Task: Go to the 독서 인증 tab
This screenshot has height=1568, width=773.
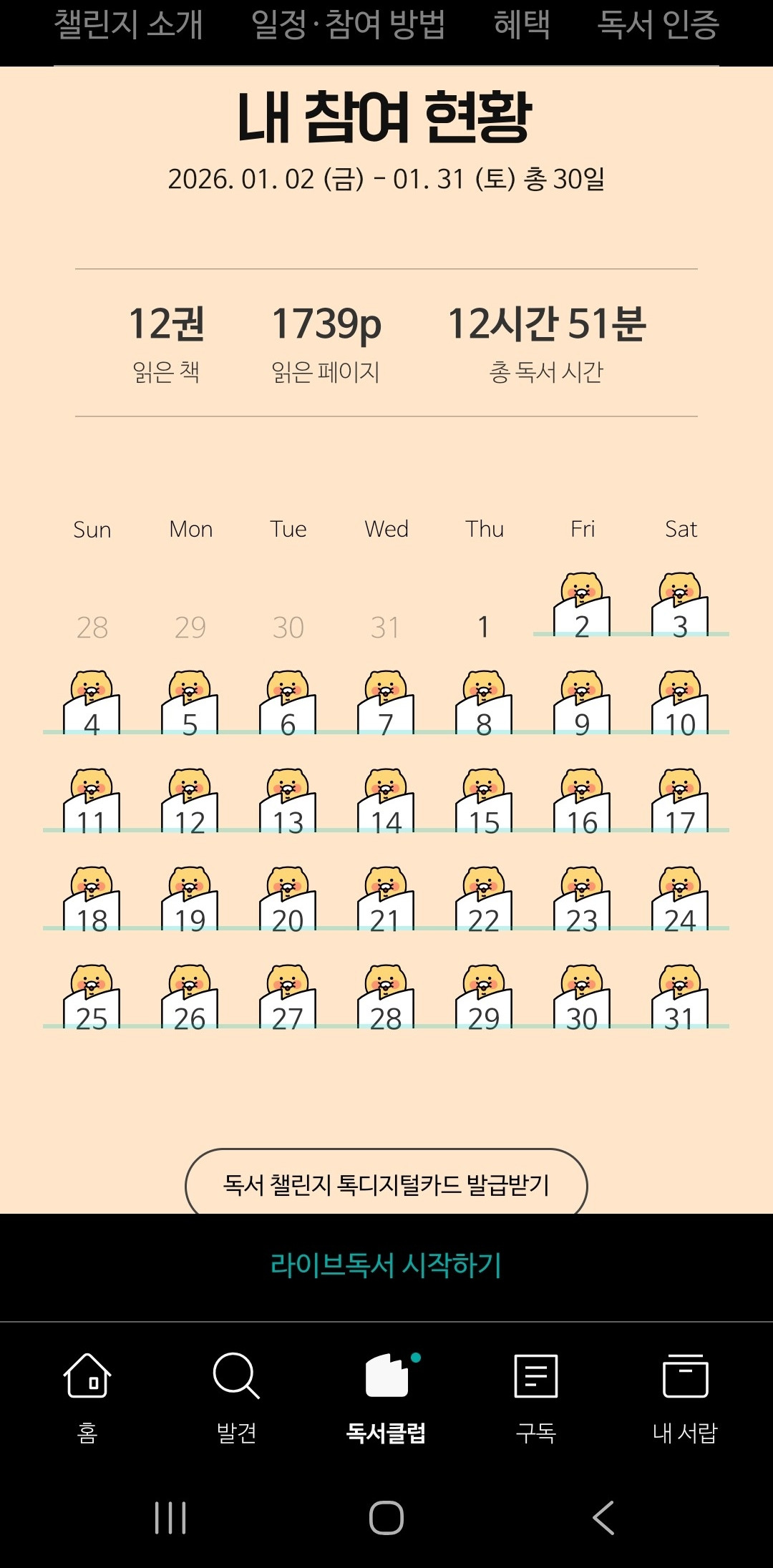Action: tap(658, 26)
